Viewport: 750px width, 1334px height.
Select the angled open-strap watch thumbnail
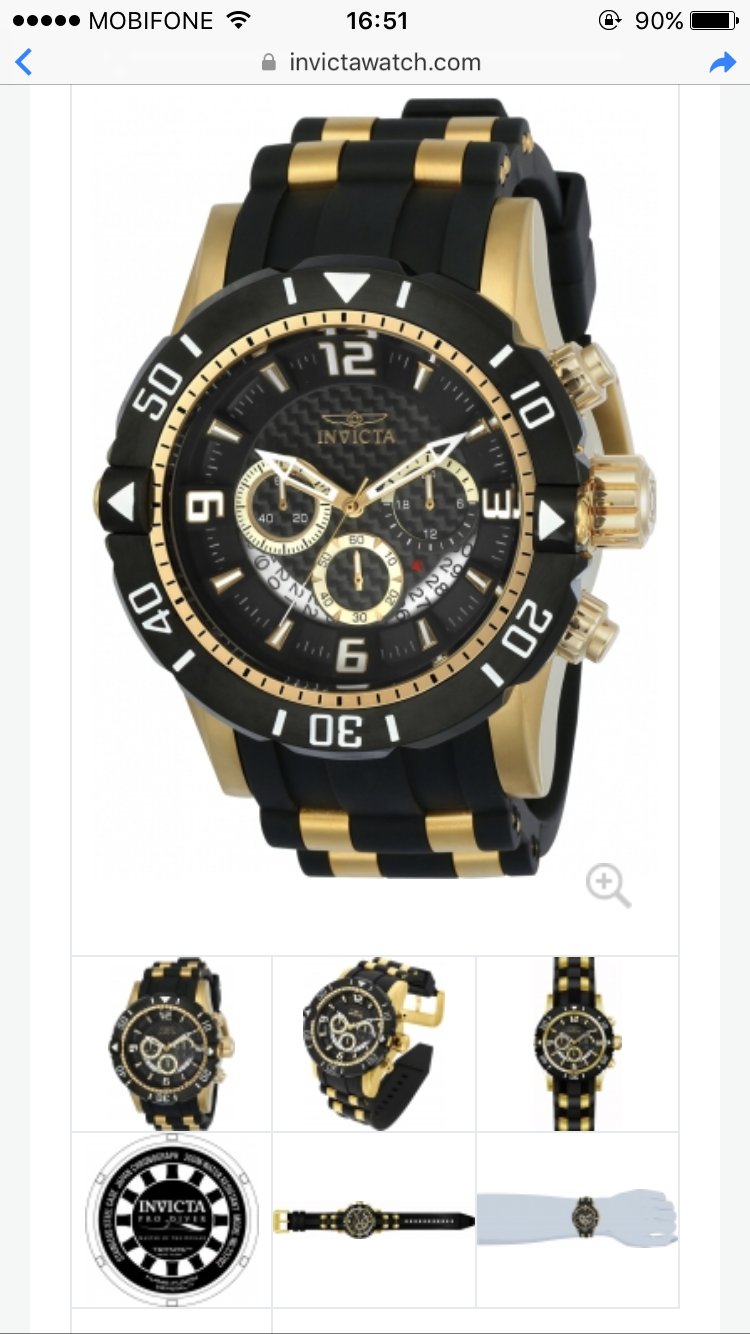pyautogui.click(x=374, y=1044)
